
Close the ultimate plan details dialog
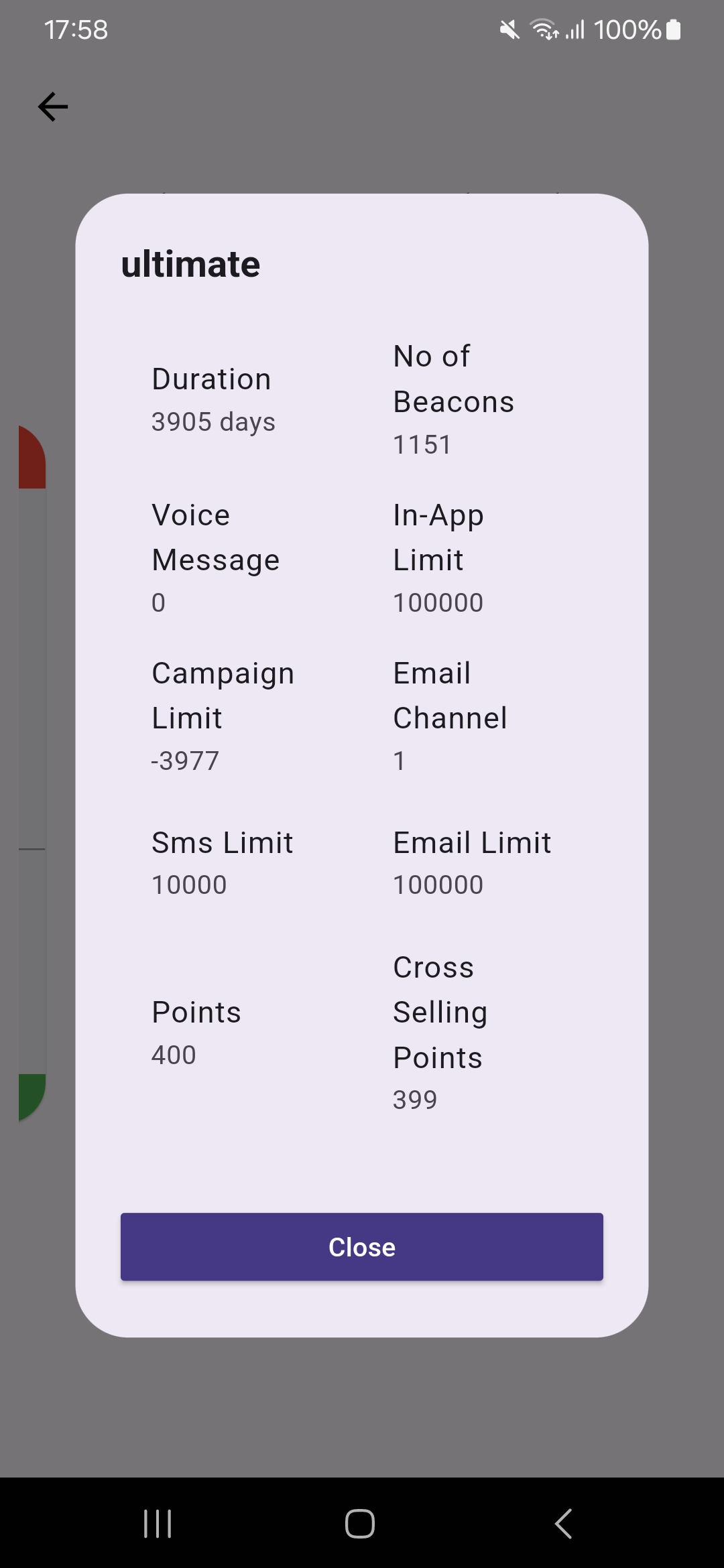pos(361,1246)
